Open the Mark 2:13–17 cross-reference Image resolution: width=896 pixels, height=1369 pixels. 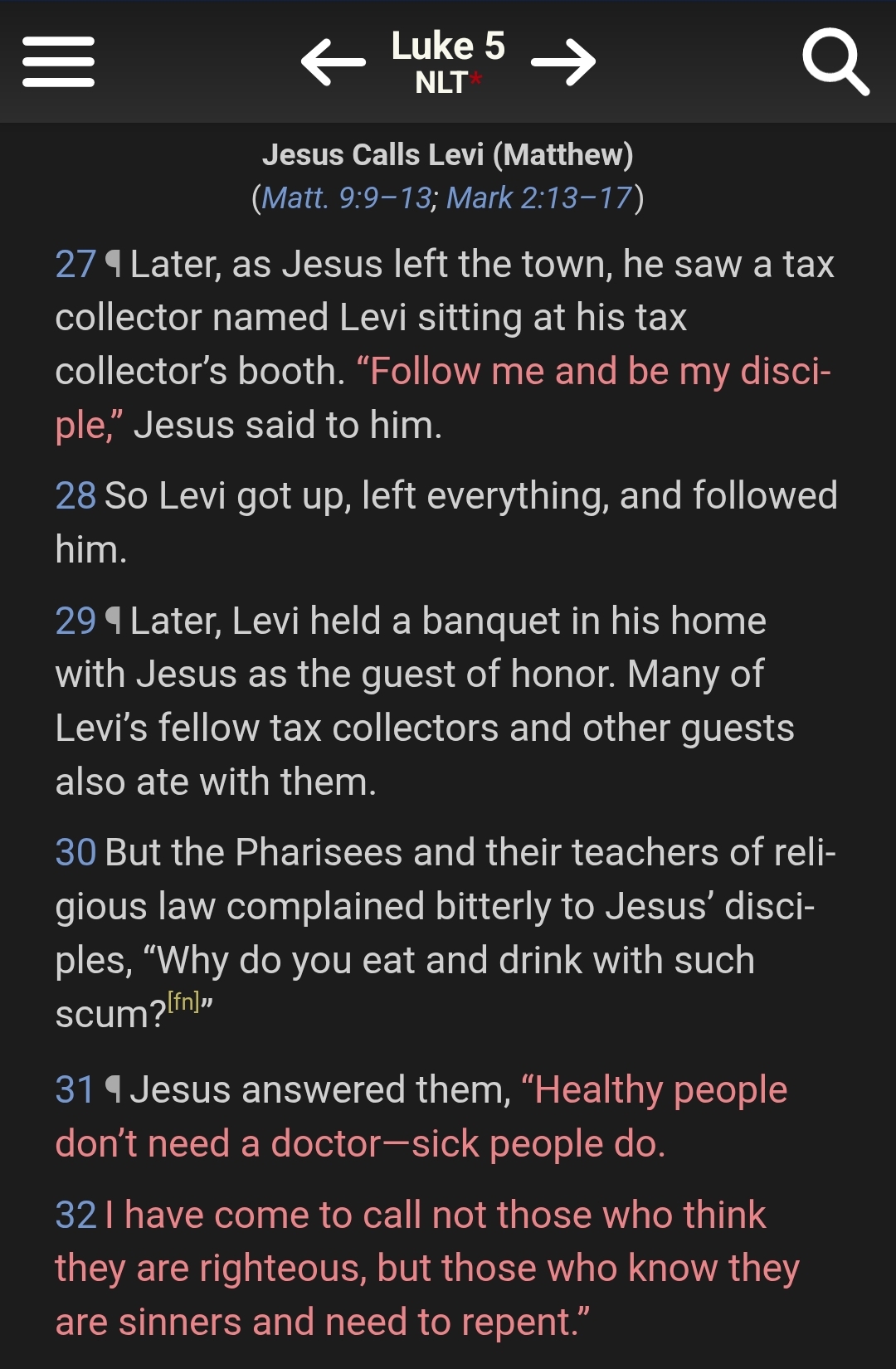539,198
